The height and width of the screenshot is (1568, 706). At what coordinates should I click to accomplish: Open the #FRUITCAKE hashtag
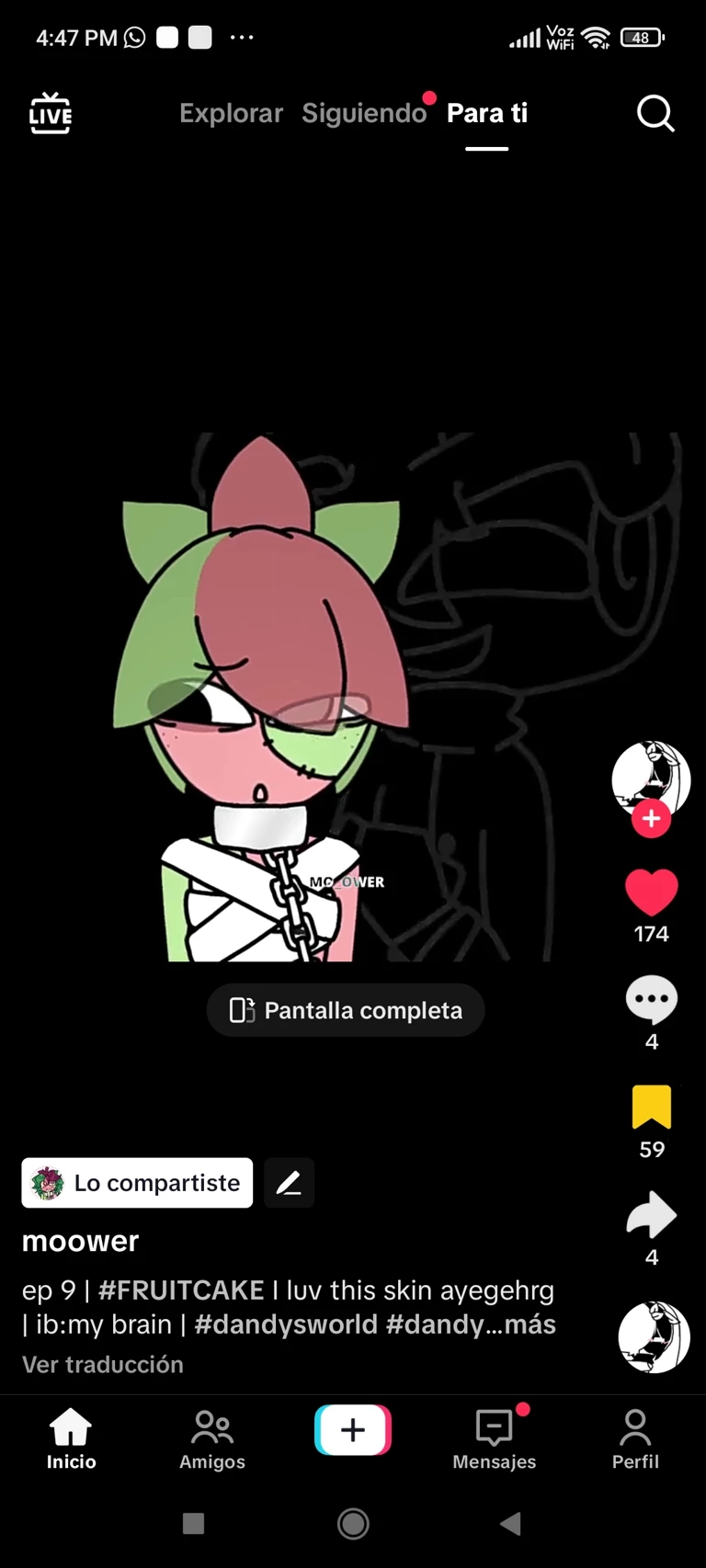click(x=181, y=1290)
